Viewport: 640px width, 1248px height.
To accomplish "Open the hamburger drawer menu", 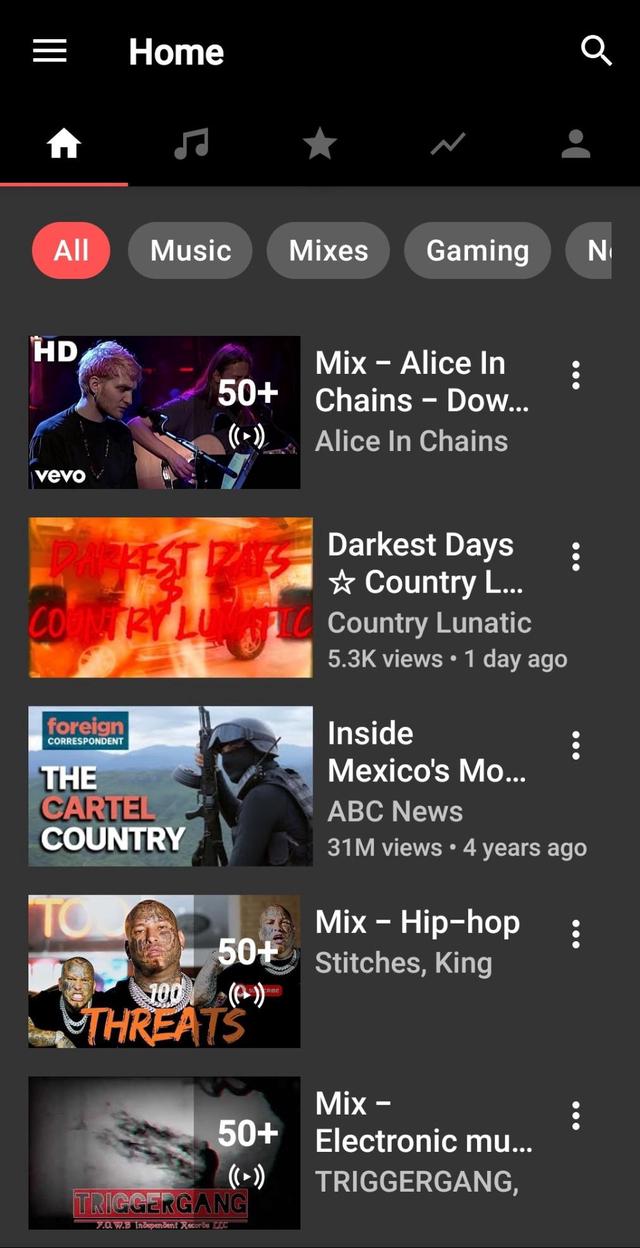I will click(x=50, y=51).
